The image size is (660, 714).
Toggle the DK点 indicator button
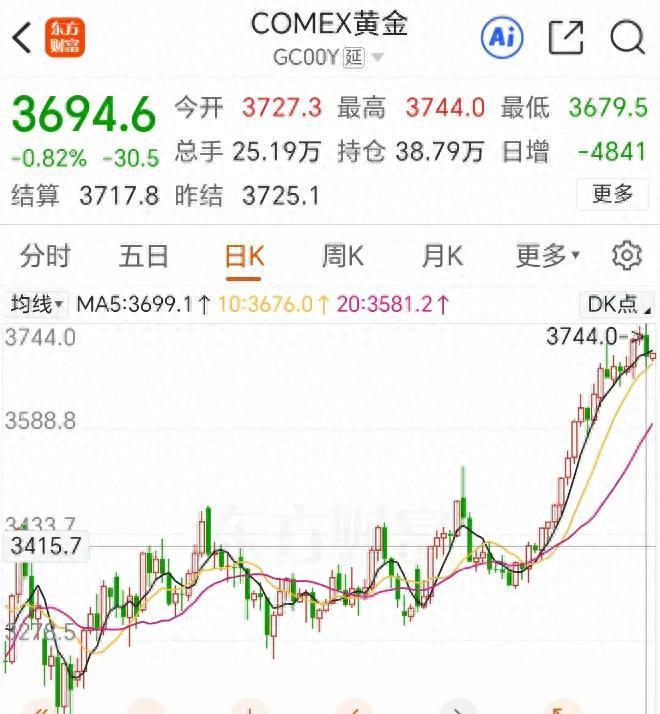(x=612, y=303)
